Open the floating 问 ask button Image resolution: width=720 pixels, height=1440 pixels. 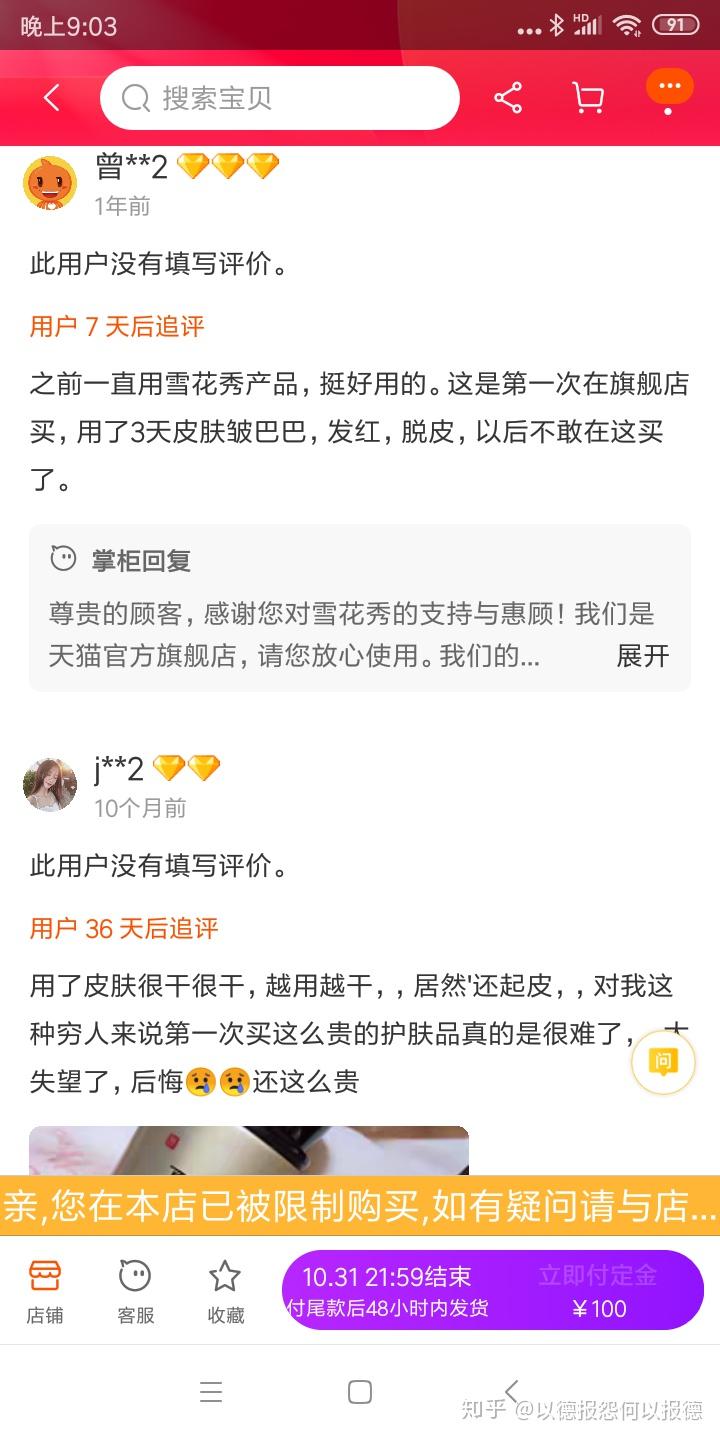coord(663,1062)
